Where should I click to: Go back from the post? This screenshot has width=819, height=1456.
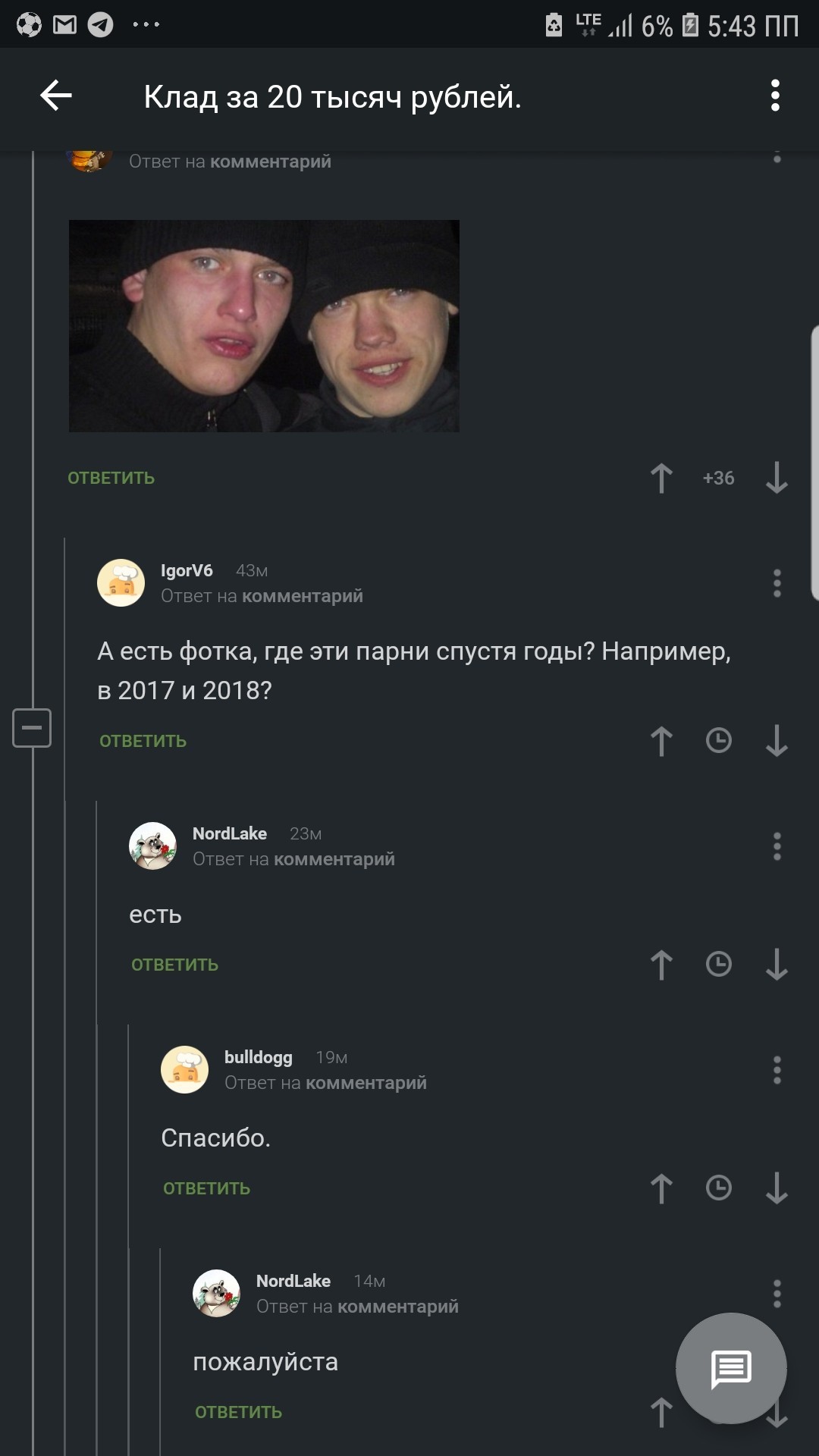55,96
